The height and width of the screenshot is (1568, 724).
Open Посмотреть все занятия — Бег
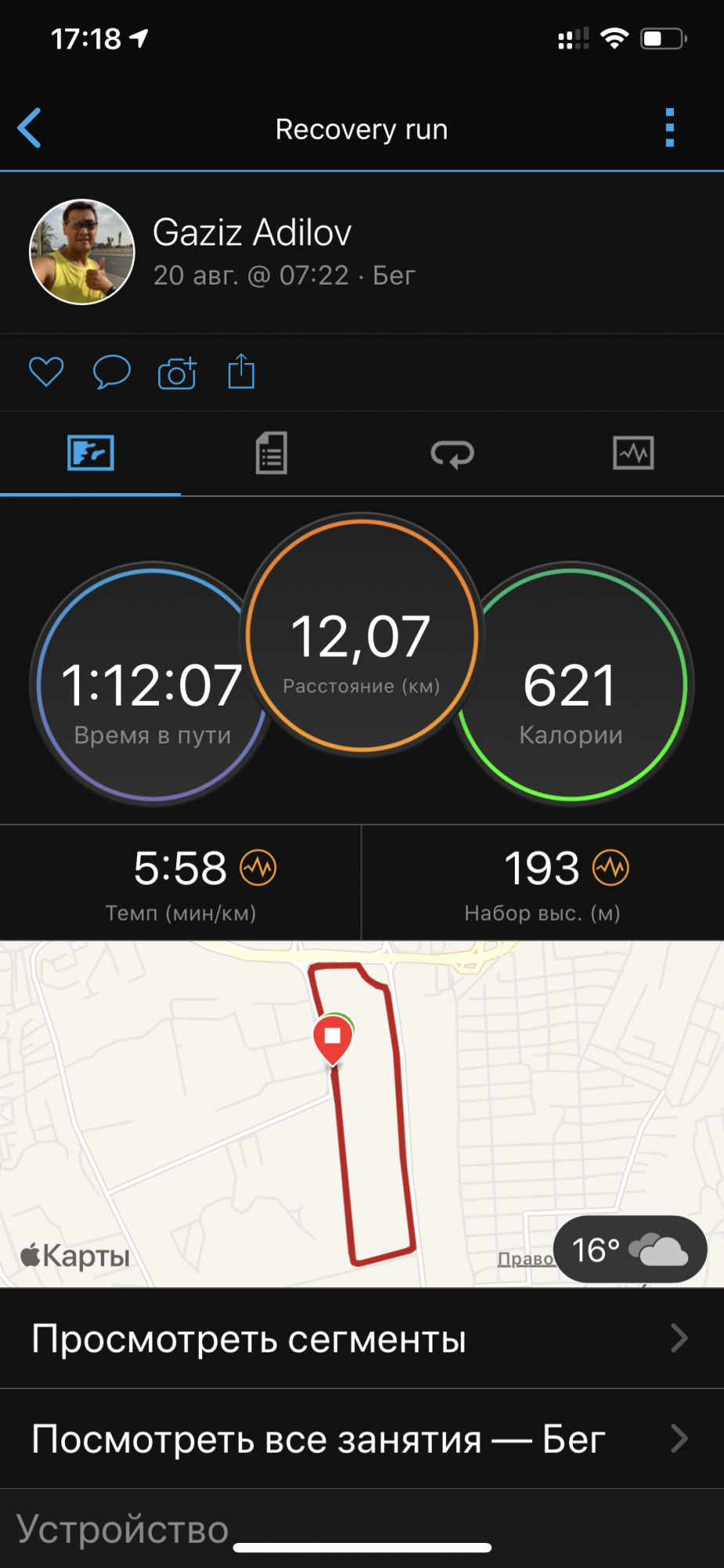coord(362,1439)
